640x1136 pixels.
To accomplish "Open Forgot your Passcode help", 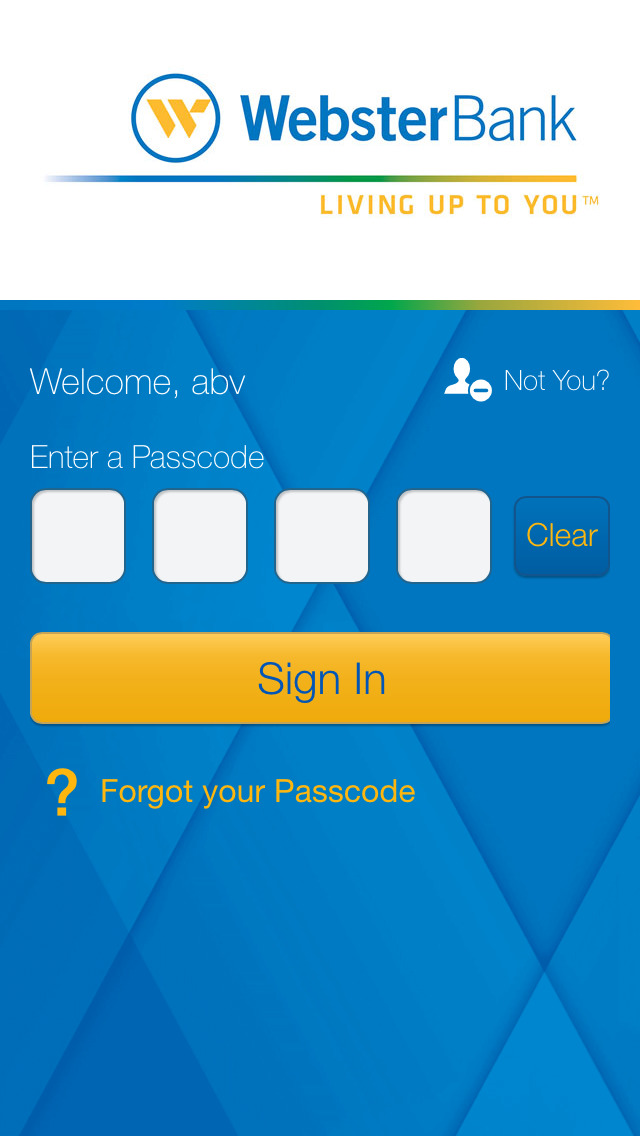I will (x=257, y=792).
